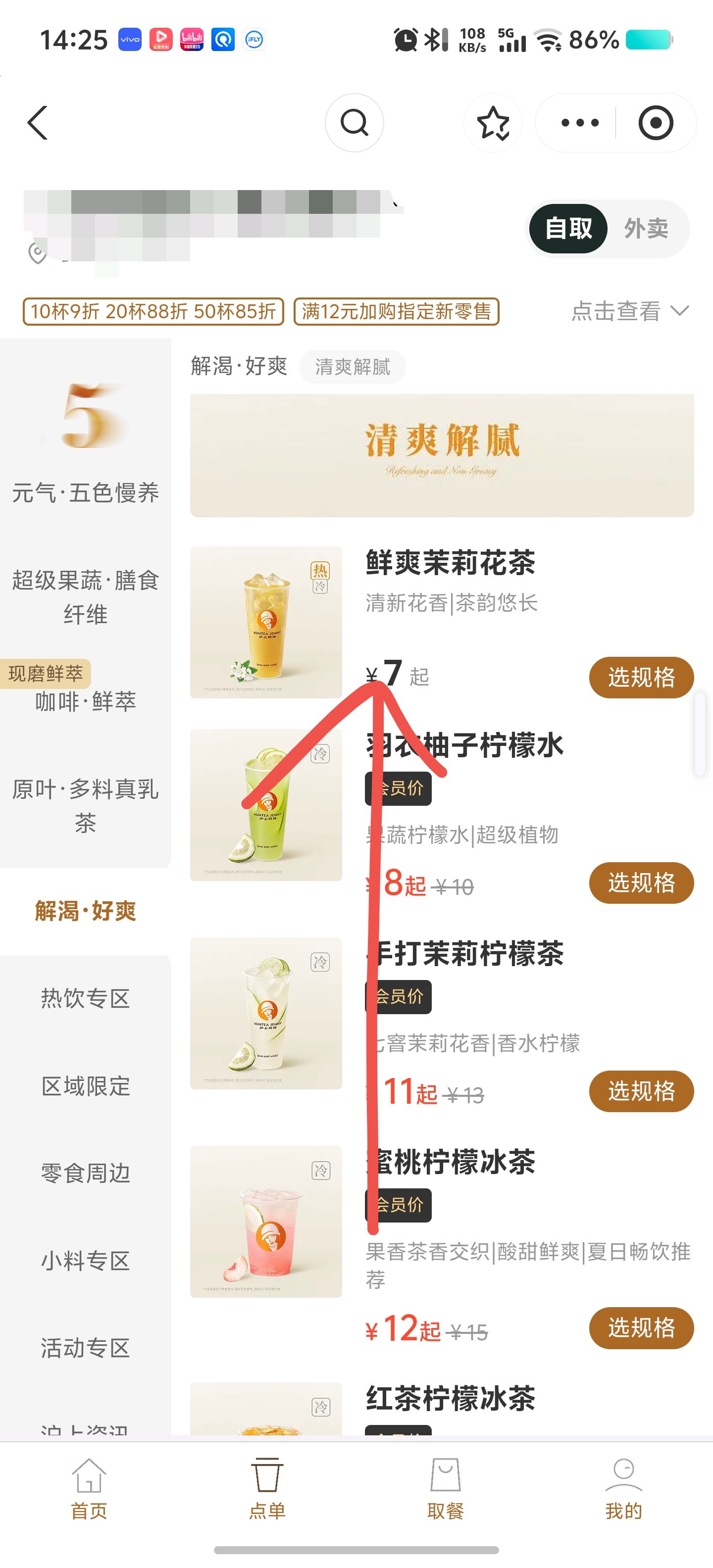Screen dimensions: 713x1568
Task: Go back using the top-left arrow
Action: pyautogui.click(x=38, y=123)
